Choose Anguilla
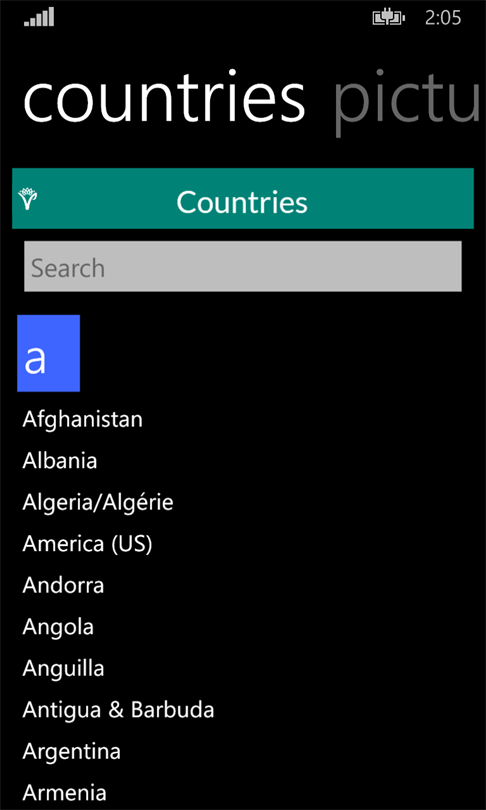The image size is (486, 810). click(63, 668)
